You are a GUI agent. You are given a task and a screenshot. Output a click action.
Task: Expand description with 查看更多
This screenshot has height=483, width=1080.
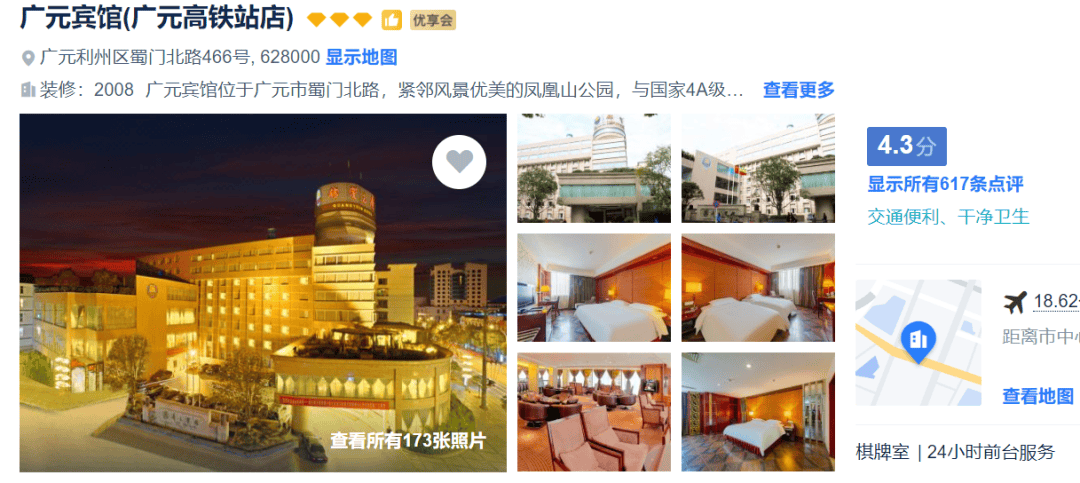798,90
